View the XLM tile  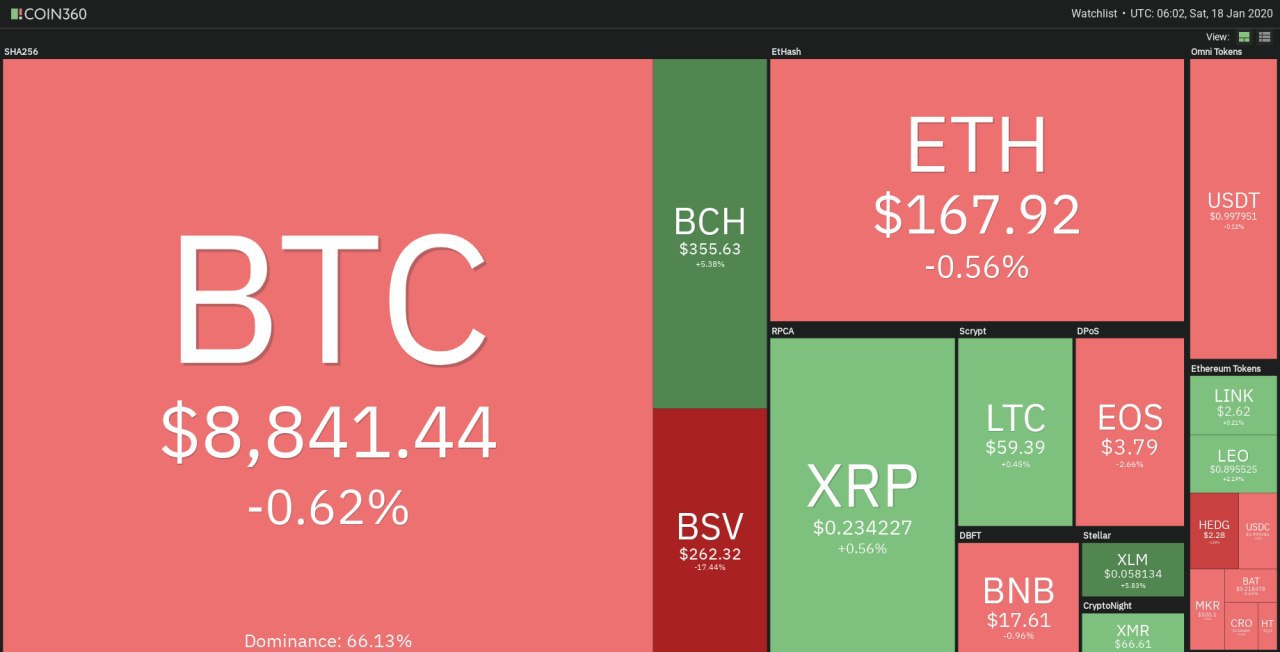point(1132,570)
